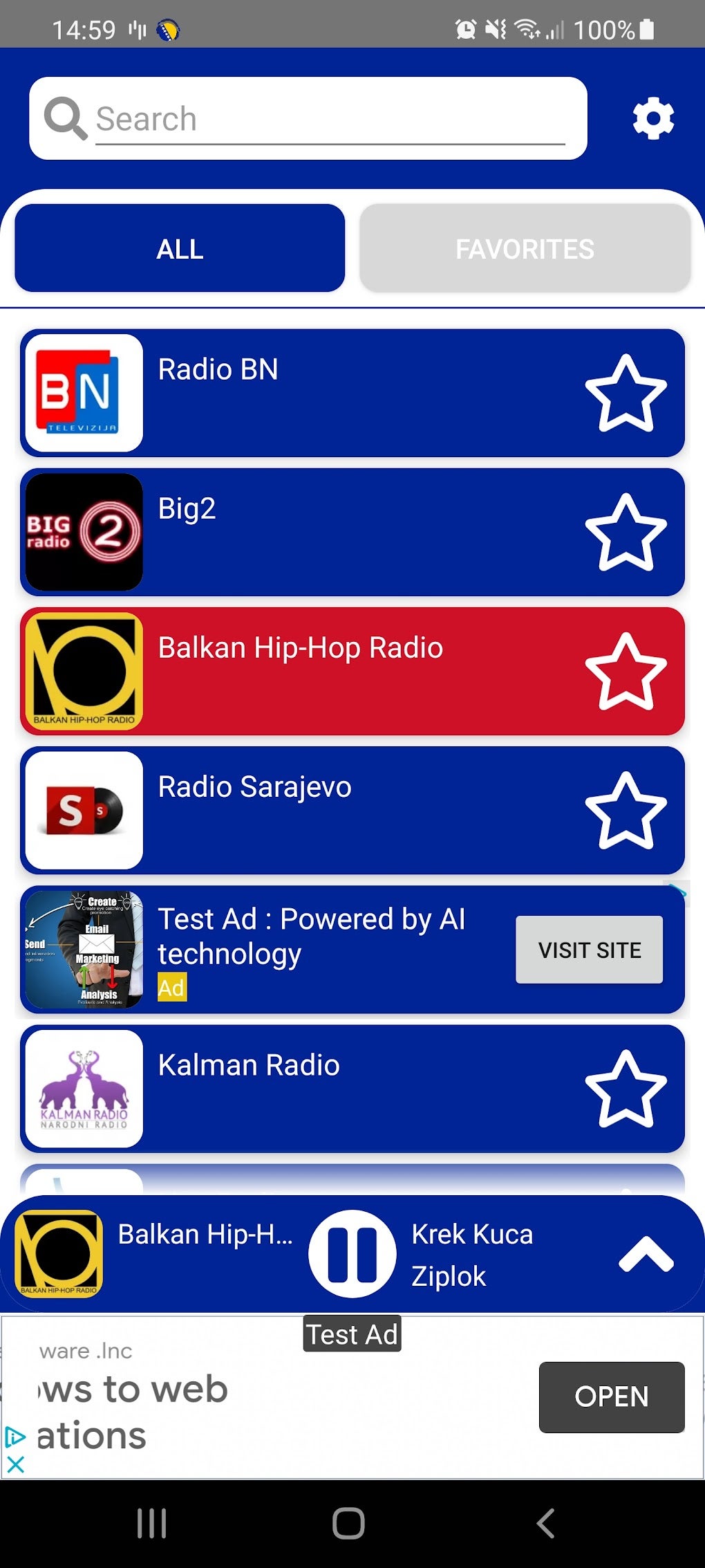
Task: Add Radio BN to favorites
Action: 626,394
